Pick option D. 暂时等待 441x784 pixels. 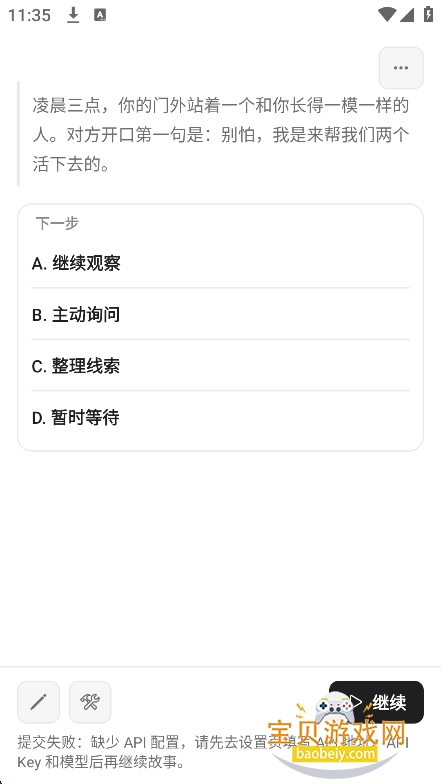click(220, 417)
